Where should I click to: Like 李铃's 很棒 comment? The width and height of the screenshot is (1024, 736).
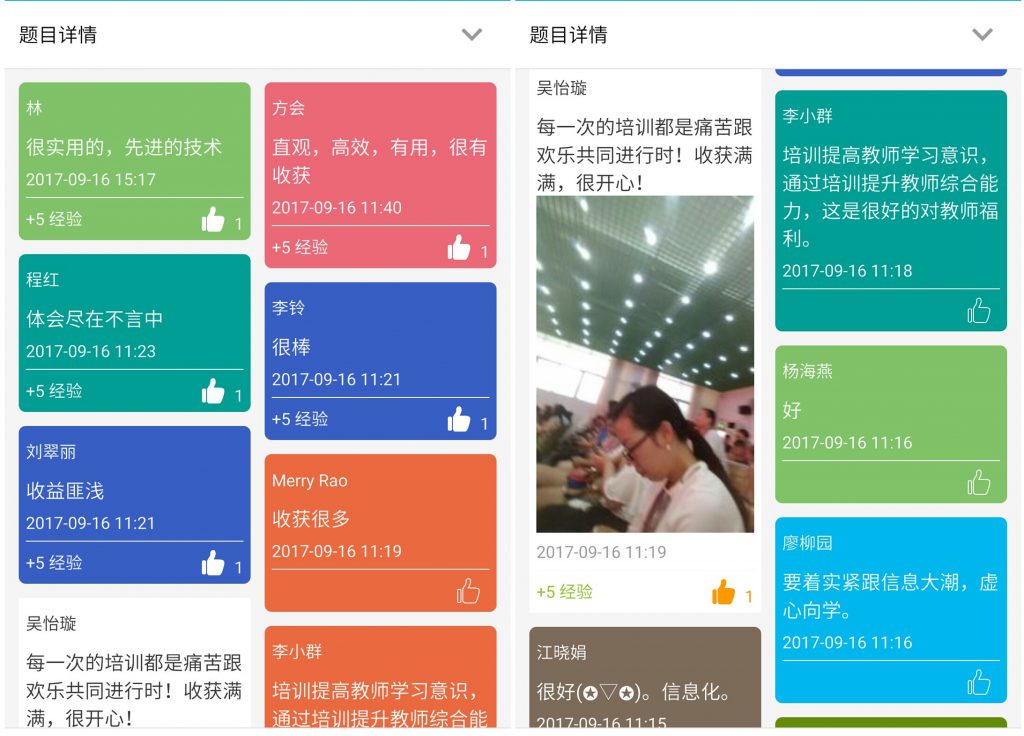coord(459,420)
